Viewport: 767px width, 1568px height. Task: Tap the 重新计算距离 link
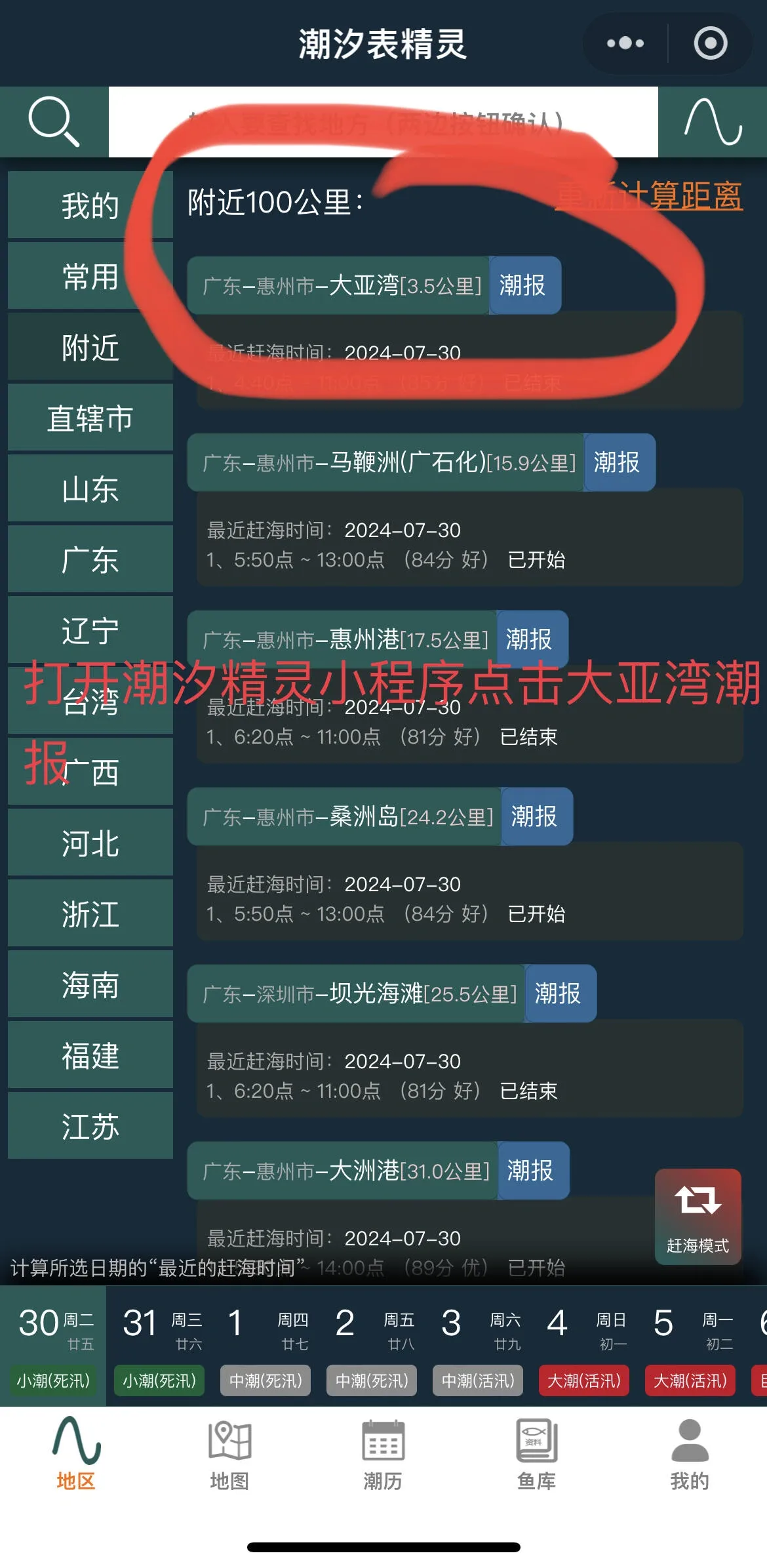click(649, 195)
